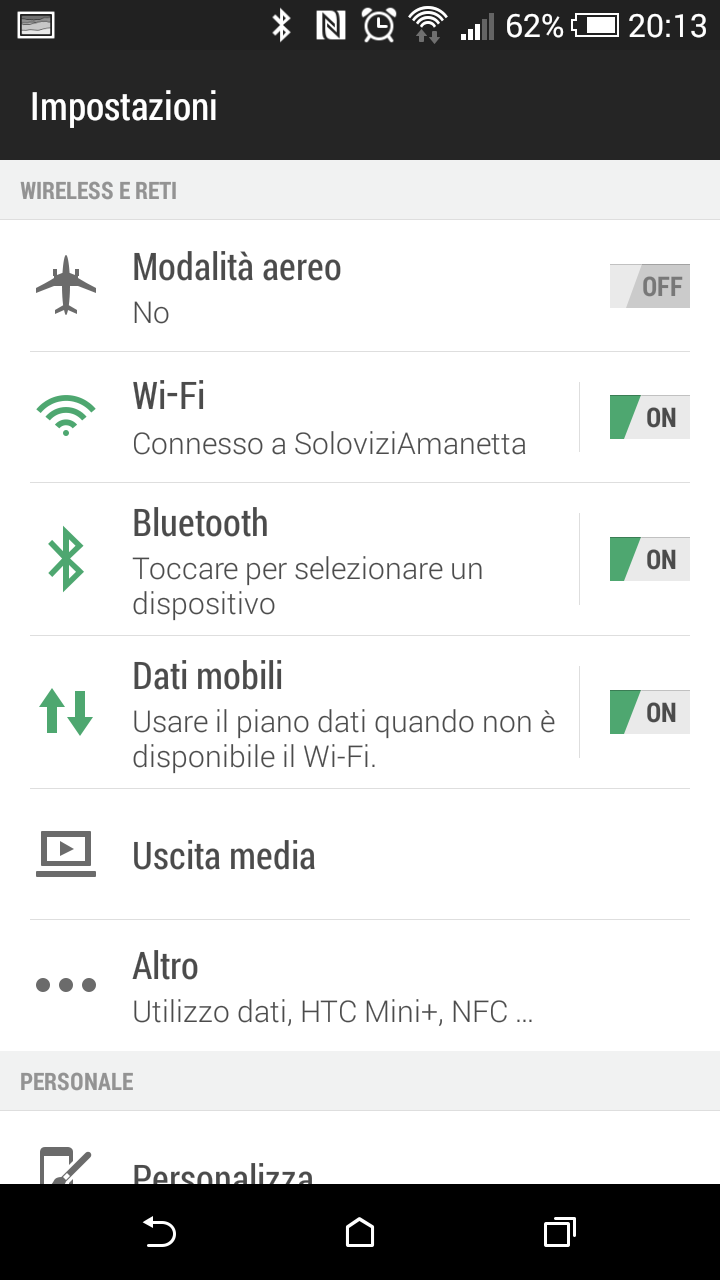Screen dimensions: 720x1280
Task: Open recent apps from the navigation bar
Action: point(560,1232)
